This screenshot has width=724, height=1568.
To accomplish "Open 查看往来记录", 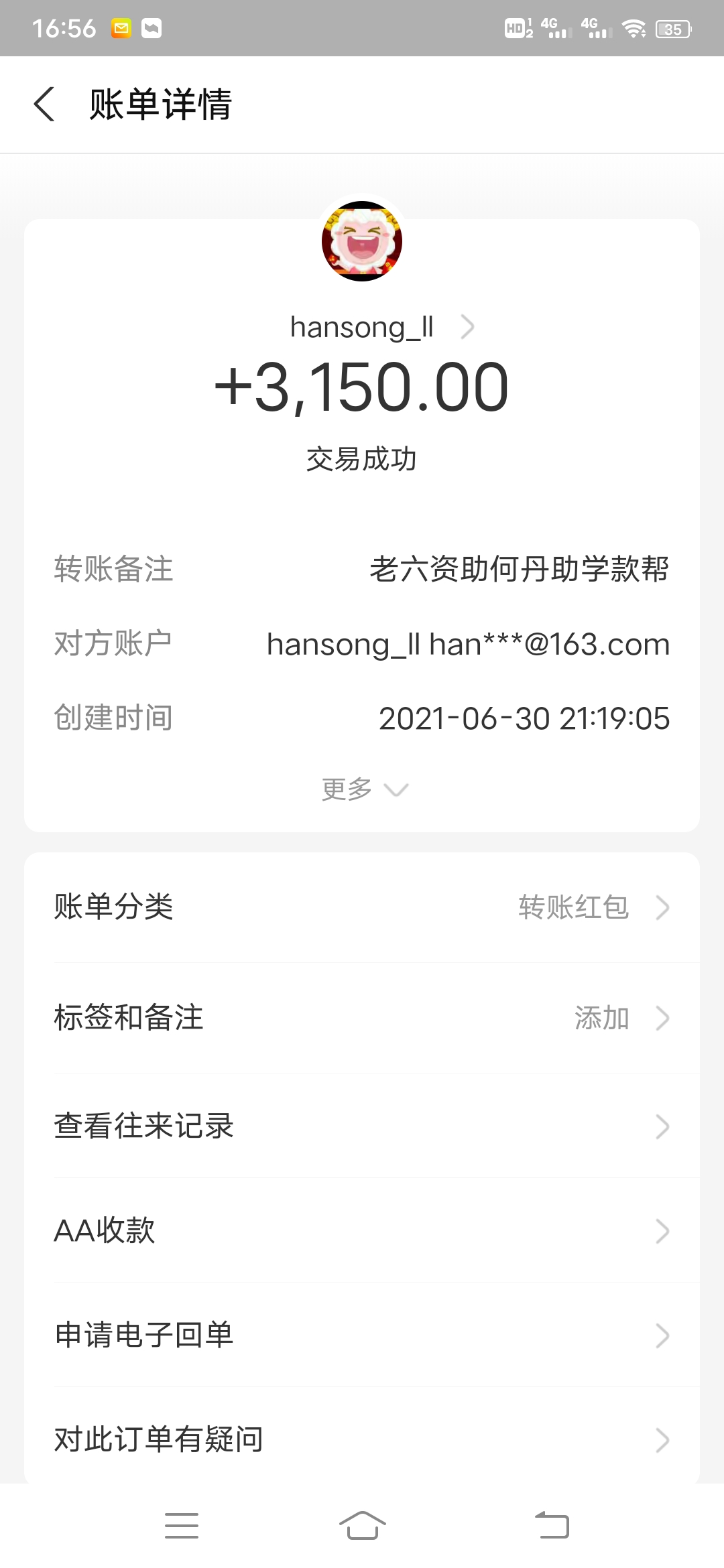I will [362, 1126].
